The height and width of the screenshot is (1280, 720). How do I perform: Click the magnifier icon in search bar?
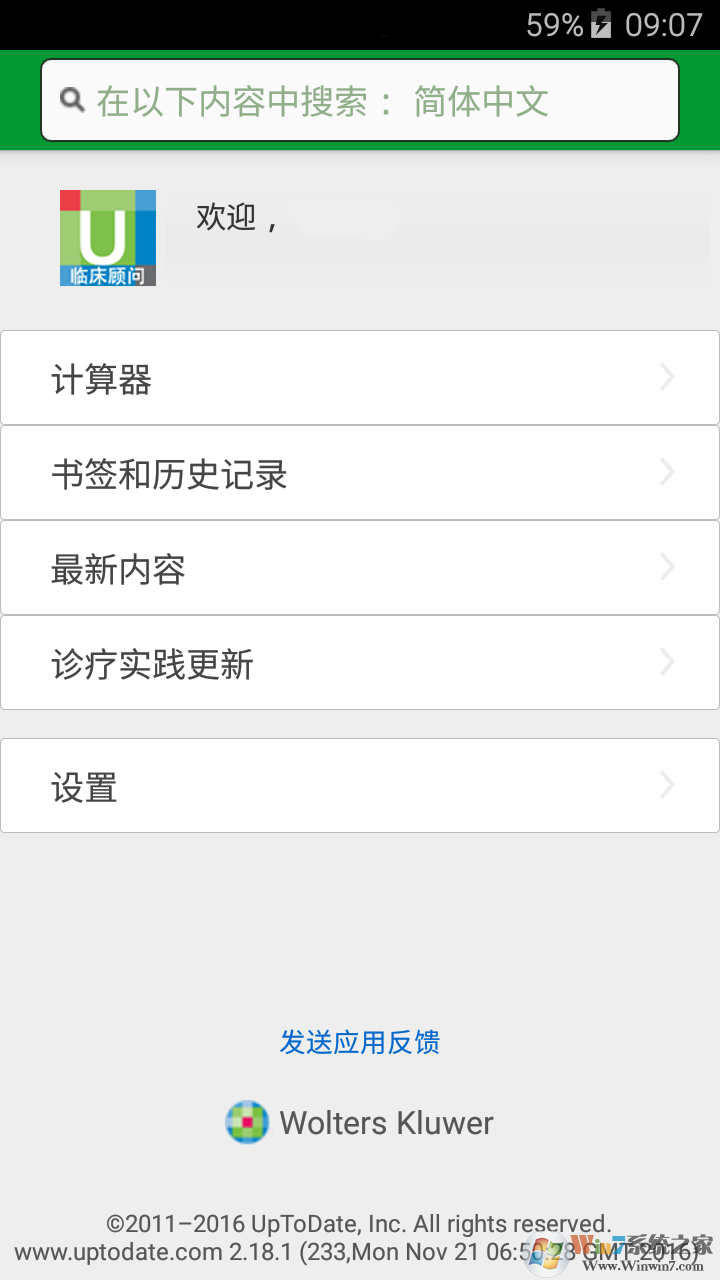pyautogui.click(x=72, y=99)
